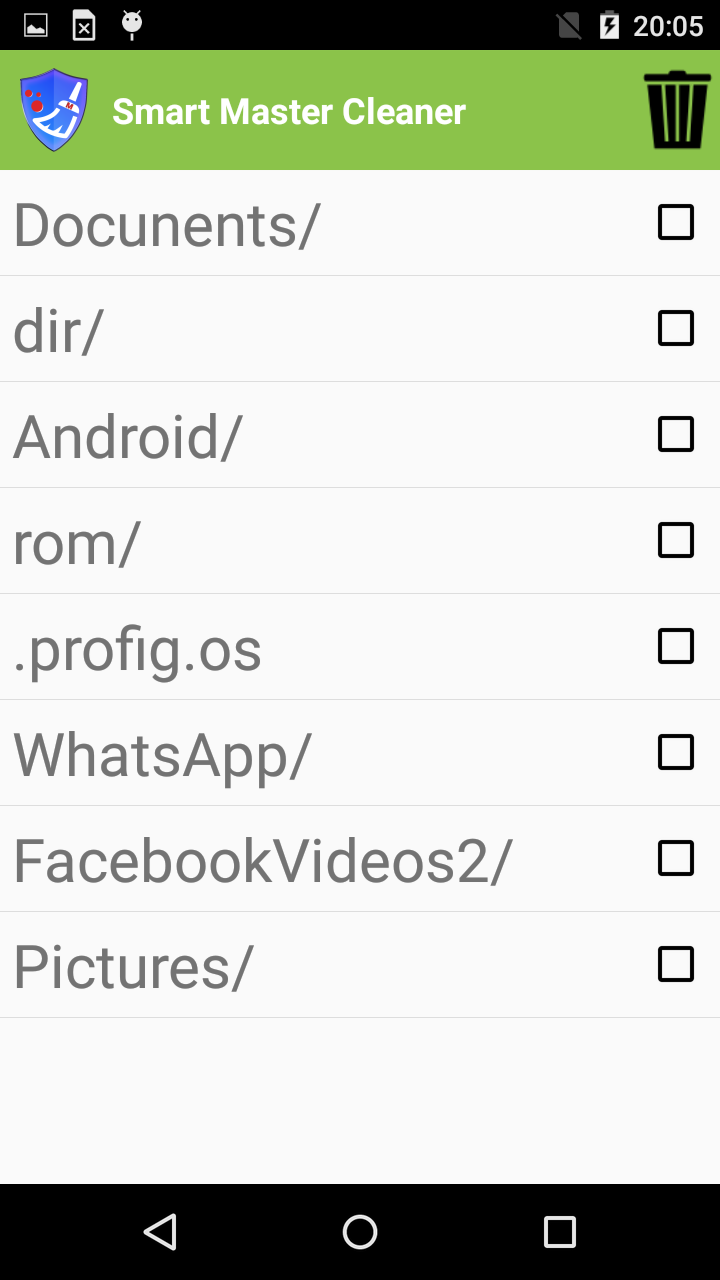Viewport: 720px width, 1280px height.
Task: Select the dir/ folder checkbox
Action: click(676, 328)
